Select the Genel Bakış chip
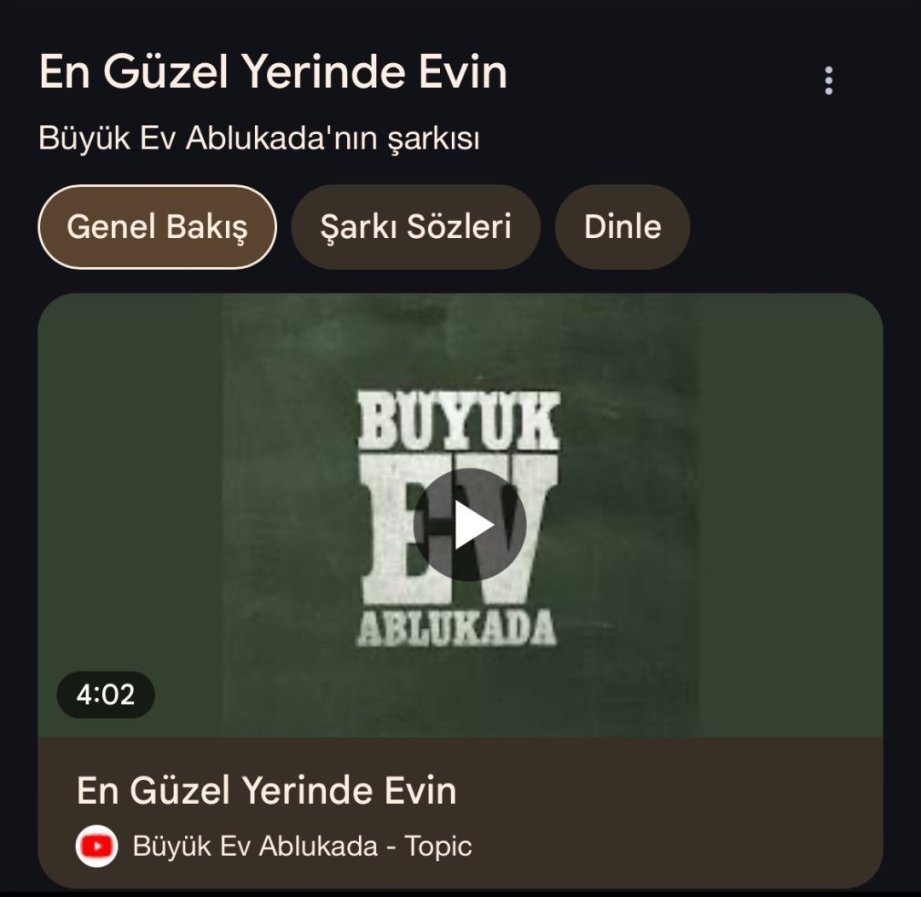921x897 pixels. pyautogui.click(x=157, y=227)
